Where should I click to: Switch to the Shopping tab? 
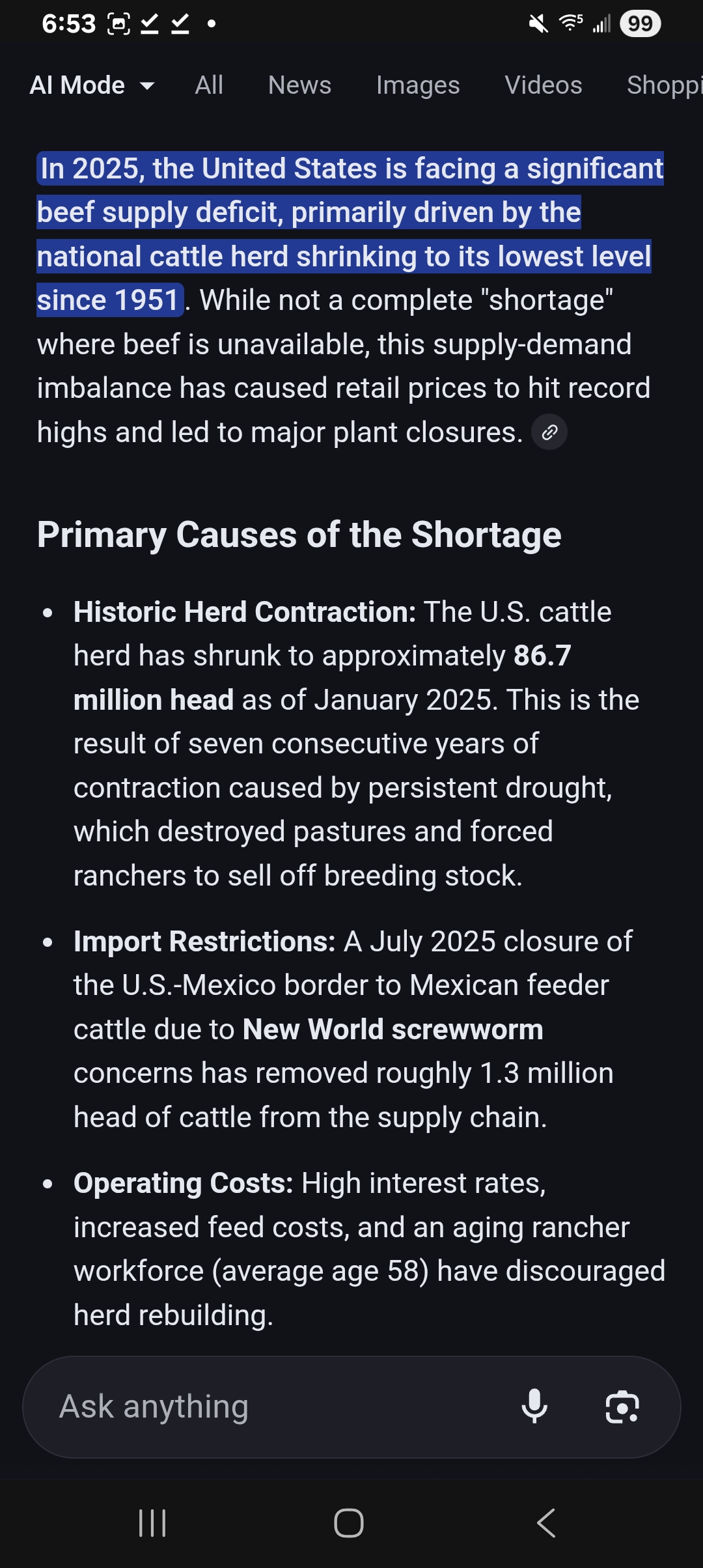664,85
